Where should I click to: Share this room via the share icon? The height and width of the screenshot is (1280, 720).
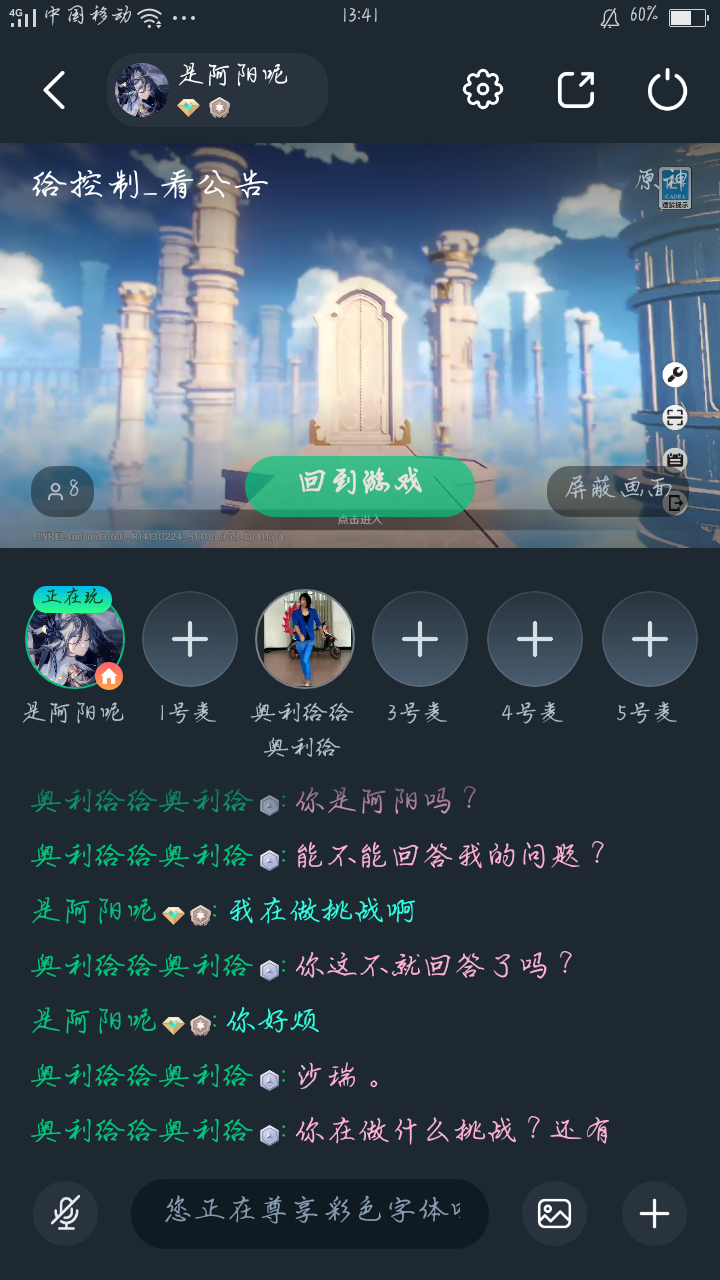(576, 90)
